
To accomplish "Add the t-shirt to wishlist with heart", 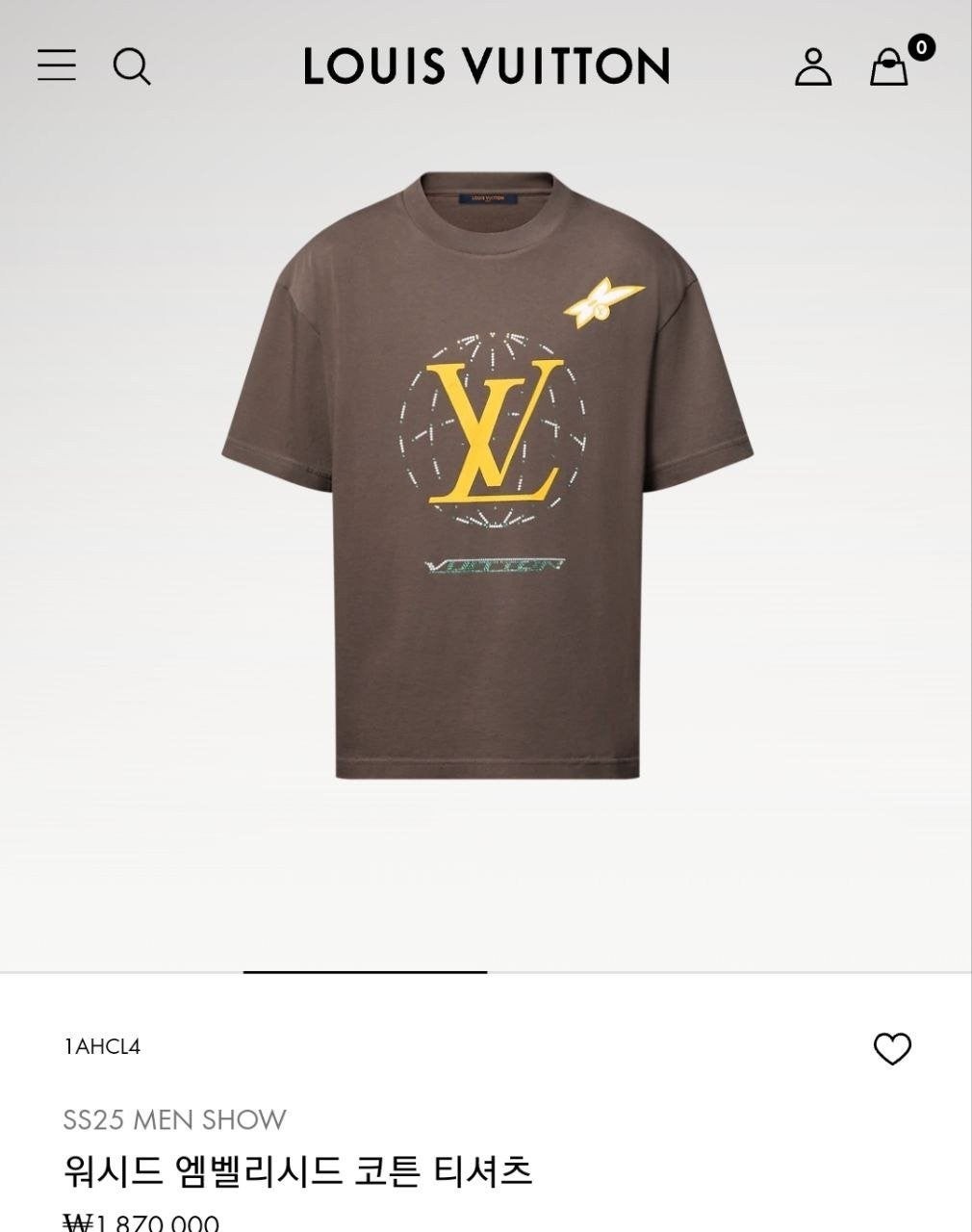I will [x=891, y=1048].
